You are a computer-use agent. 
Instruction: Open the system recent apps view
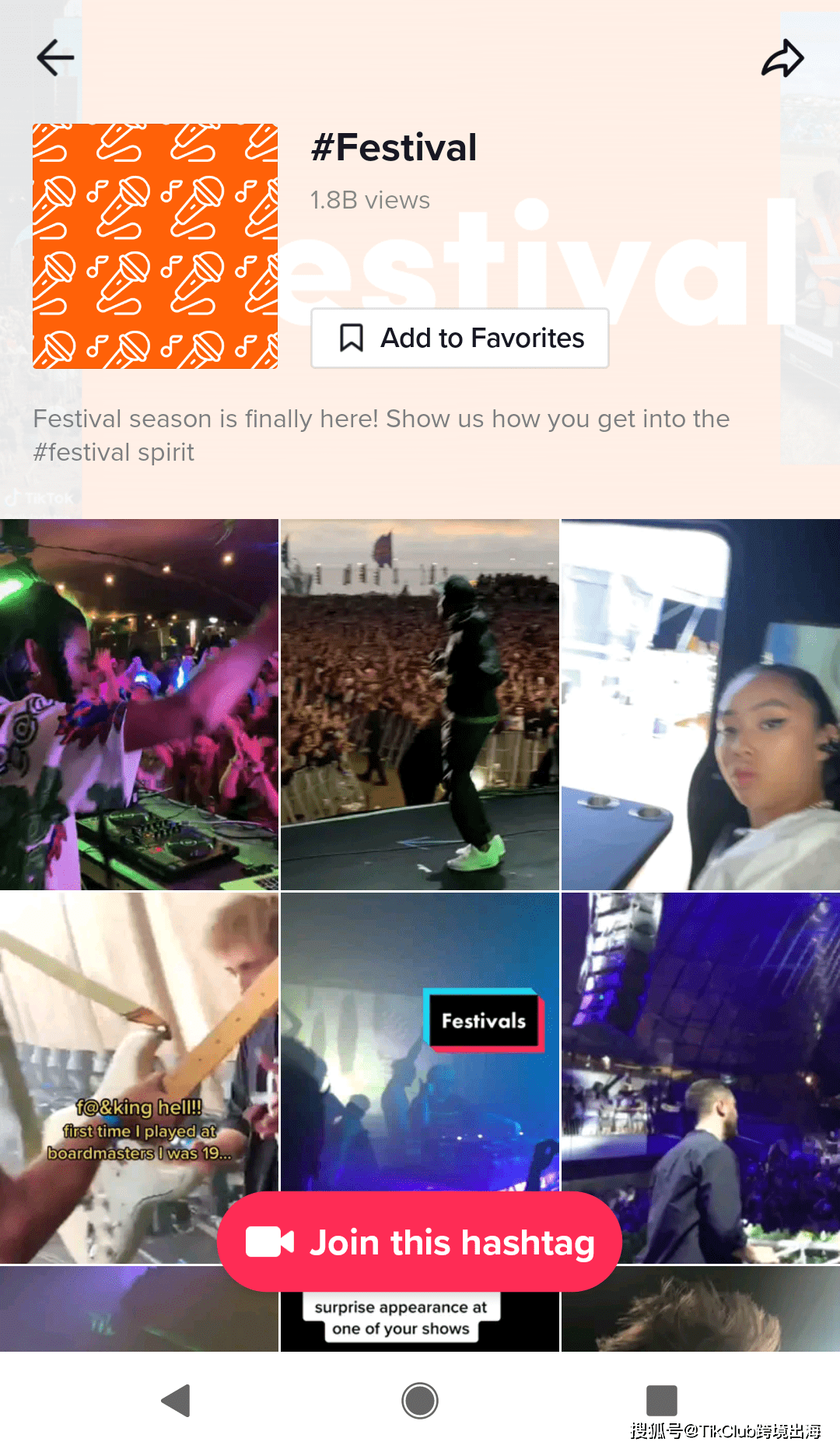[x=662, y=1401]
